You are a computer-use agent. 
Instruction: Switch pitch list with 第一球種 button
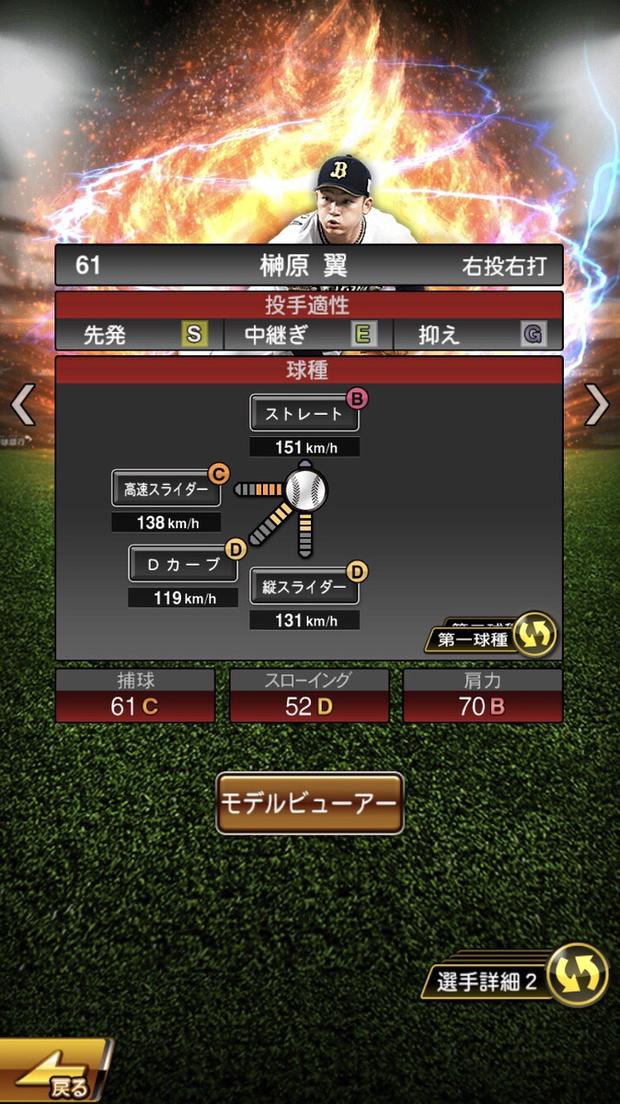490,637
